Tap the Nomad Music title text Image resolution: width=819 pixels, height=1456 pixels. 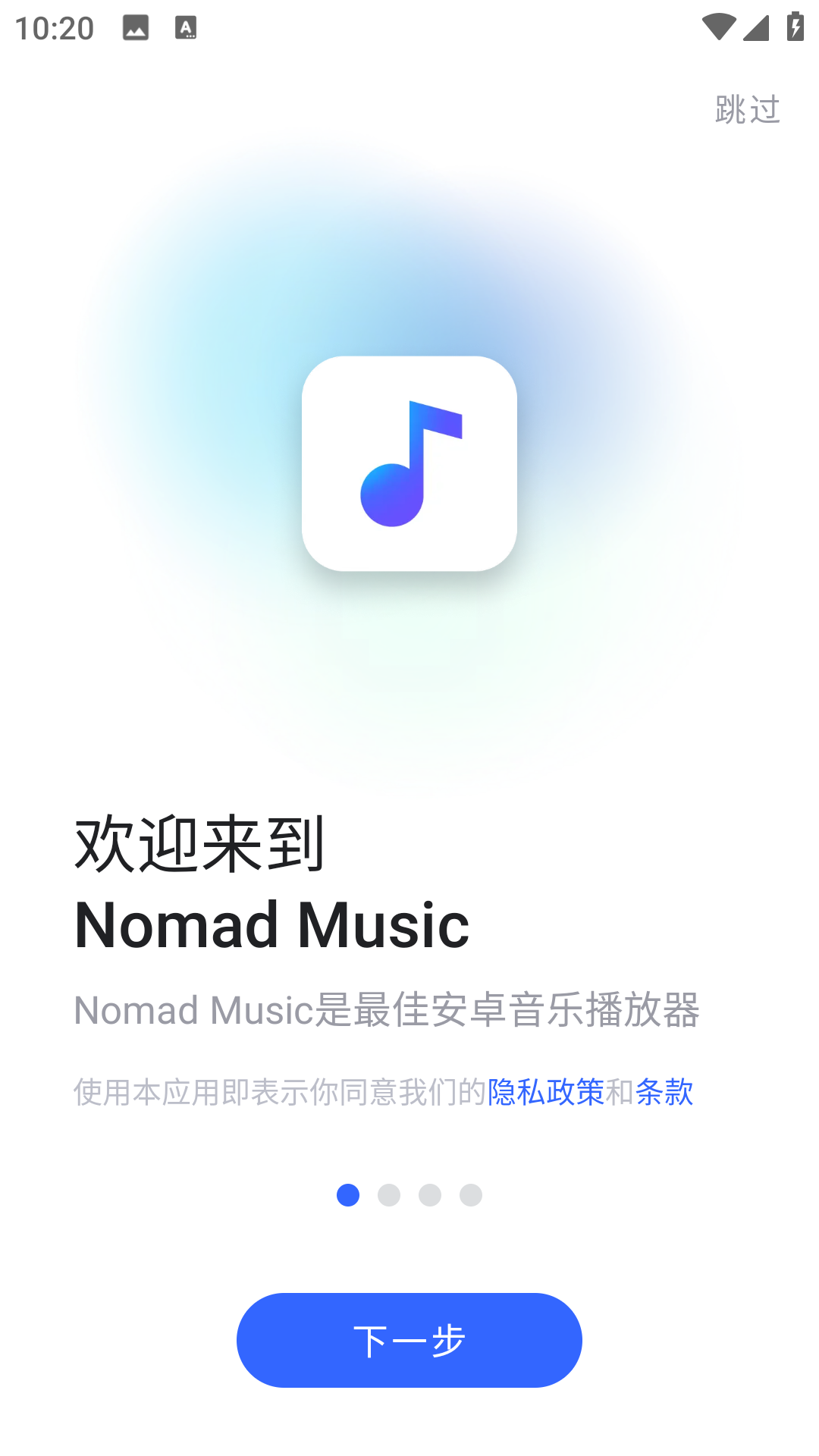273,924
